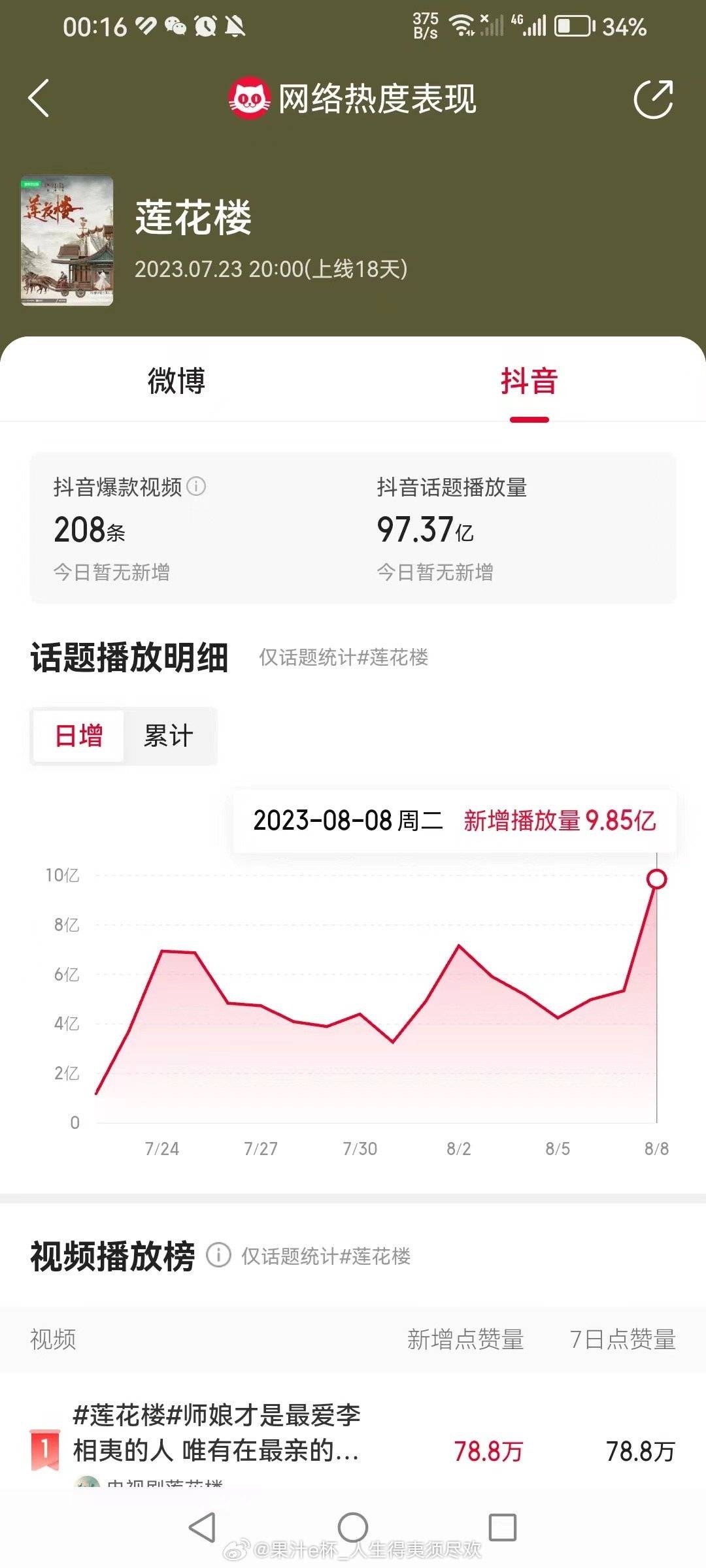Show info about 抖音爆款视频
This screenshot has width=706, height=1568.
[x=196, y=486]
